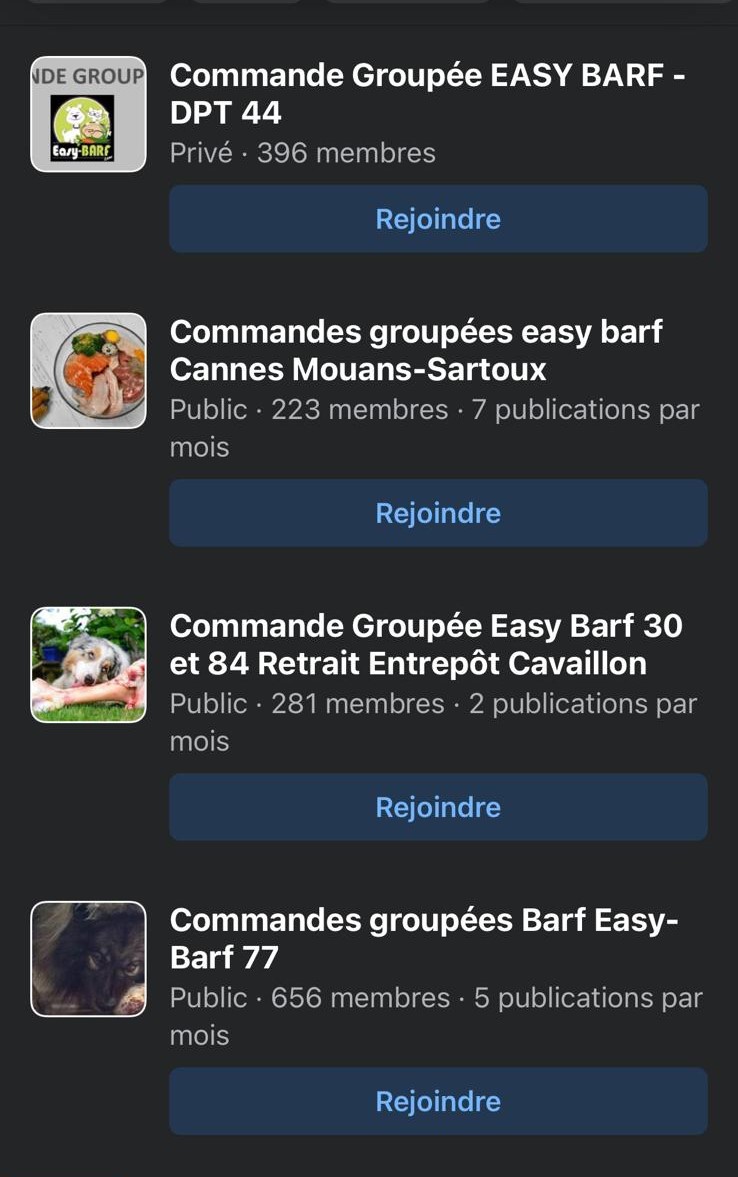
Task: Join the Commande Groupée EASY BARF - DPT 44 group
Action: (438, 219)
